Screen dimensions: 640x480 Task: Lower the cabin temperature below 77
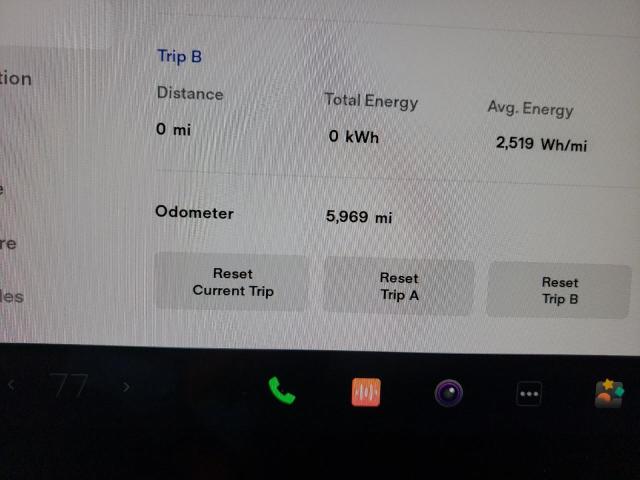coord(12,384)
